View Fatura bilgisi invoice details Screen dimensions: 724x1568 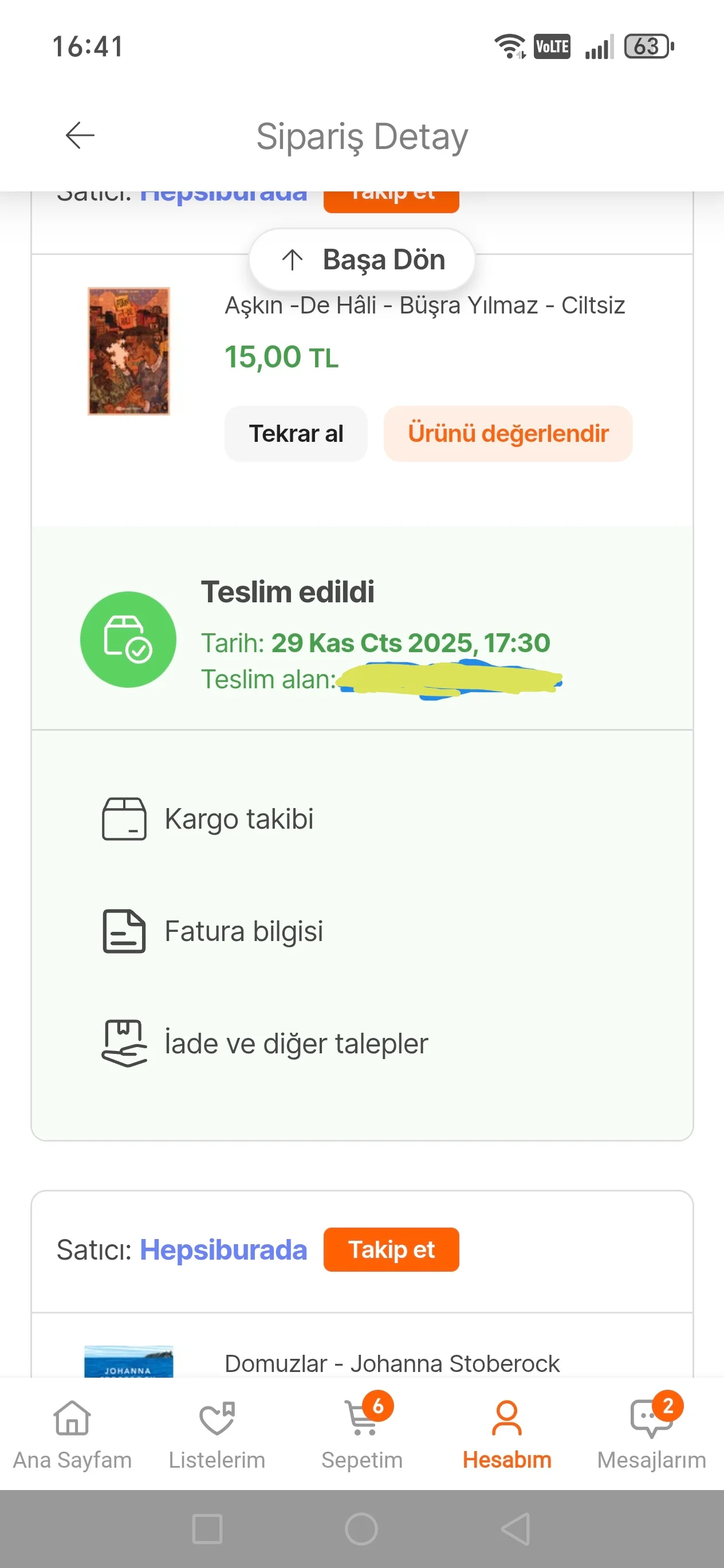click(x=243, y=931)
